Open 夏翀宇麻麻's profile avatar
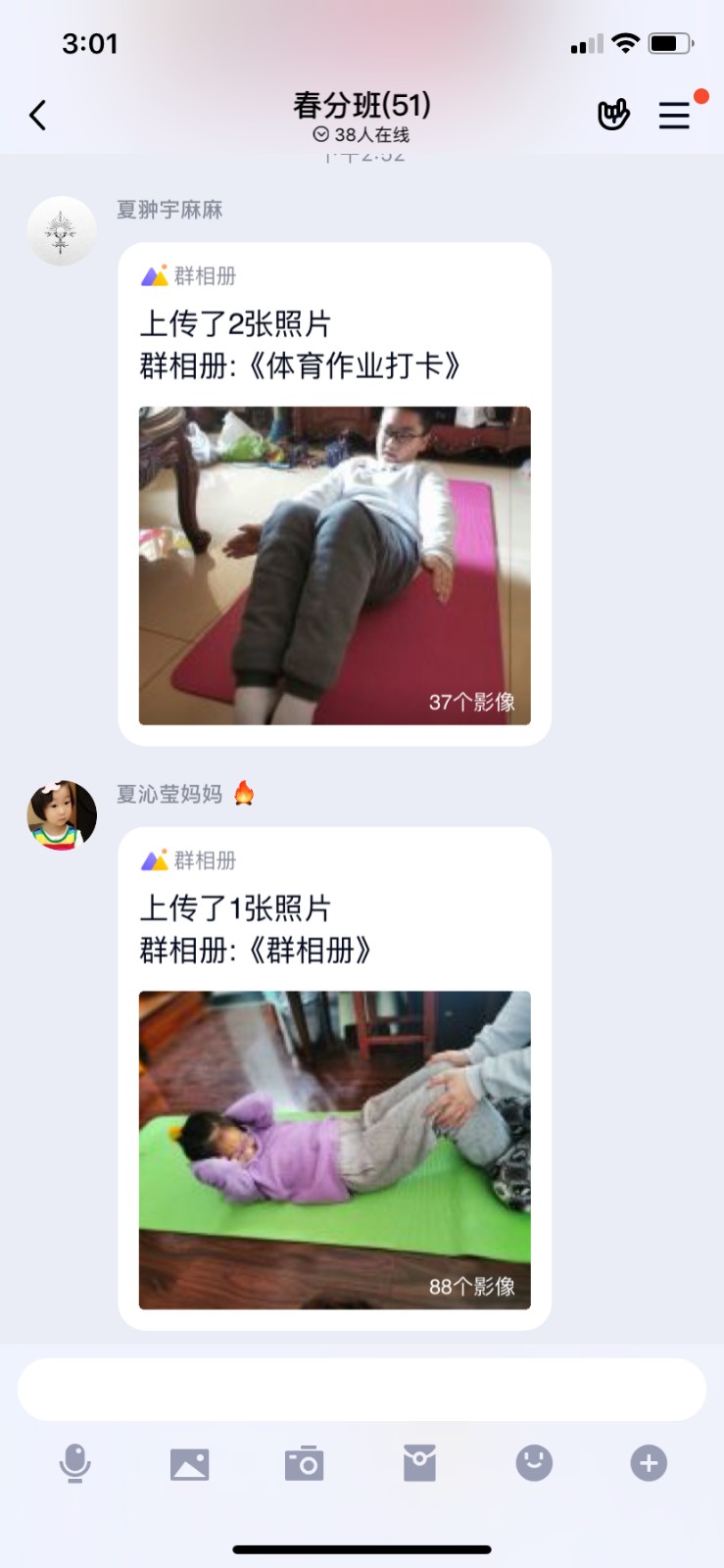 tap(62, 231)
